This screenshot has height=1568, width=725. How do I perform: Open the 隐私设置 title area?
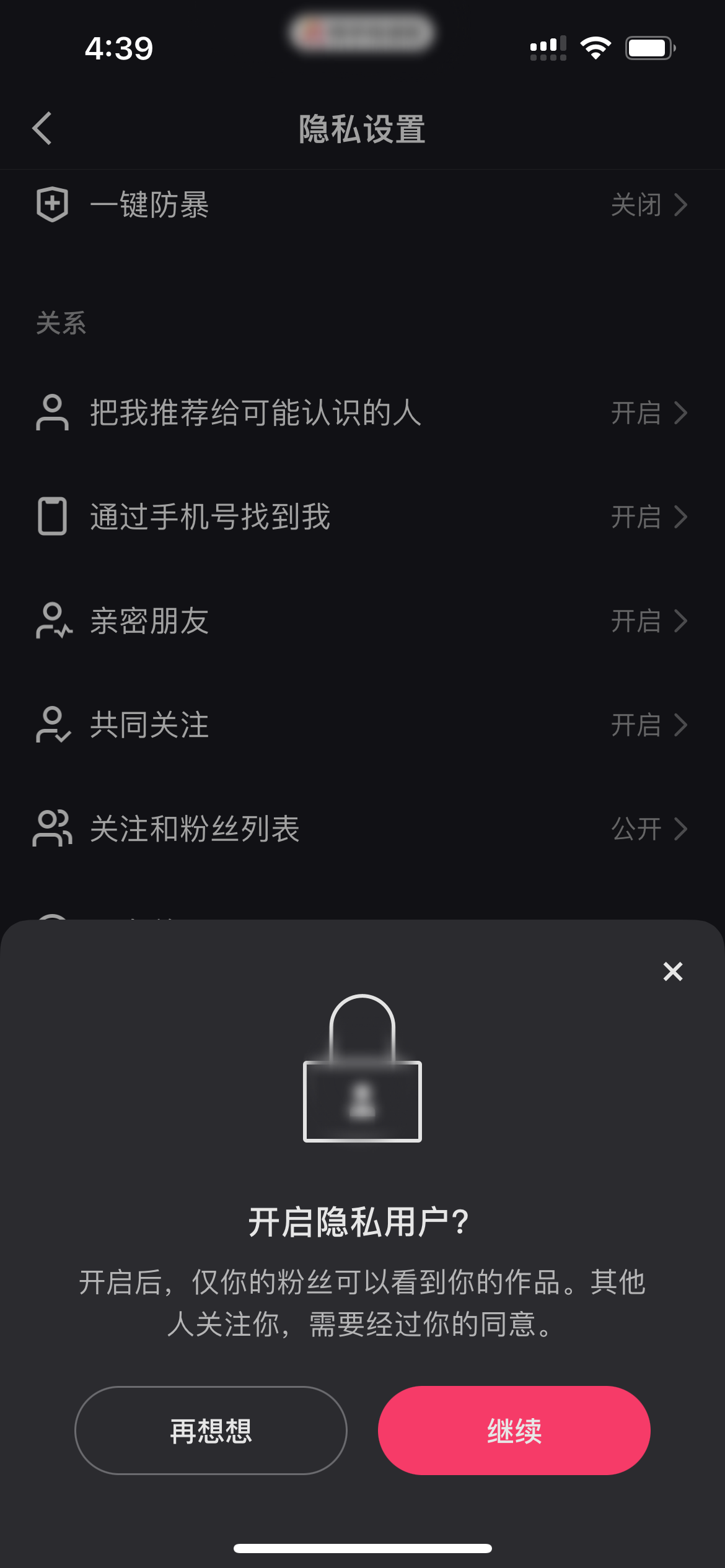(x=362, y=129)
